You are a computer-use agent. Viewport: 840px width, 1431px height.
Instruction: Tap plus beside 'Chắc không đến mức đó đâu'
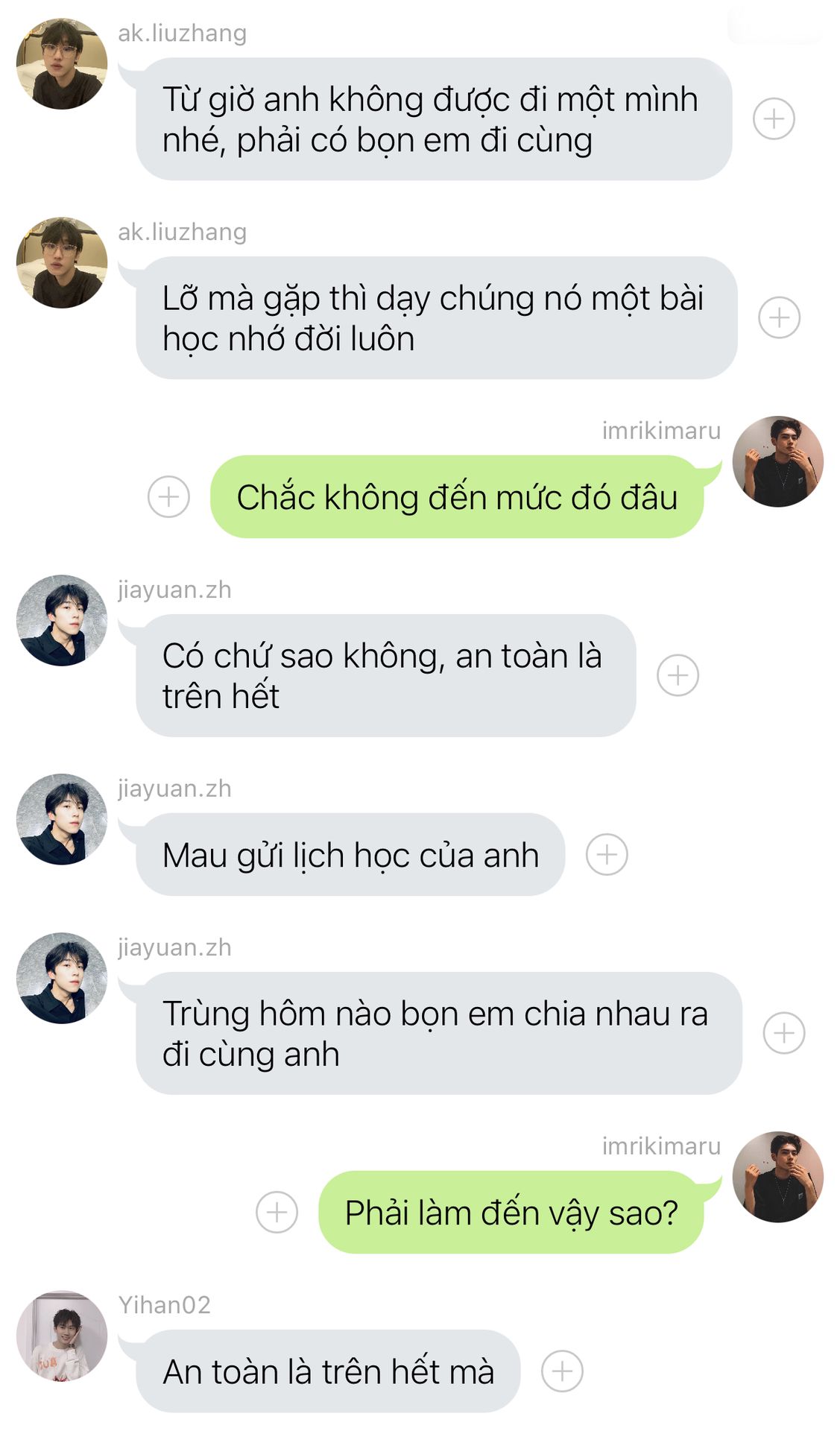(x=168, y=496)
